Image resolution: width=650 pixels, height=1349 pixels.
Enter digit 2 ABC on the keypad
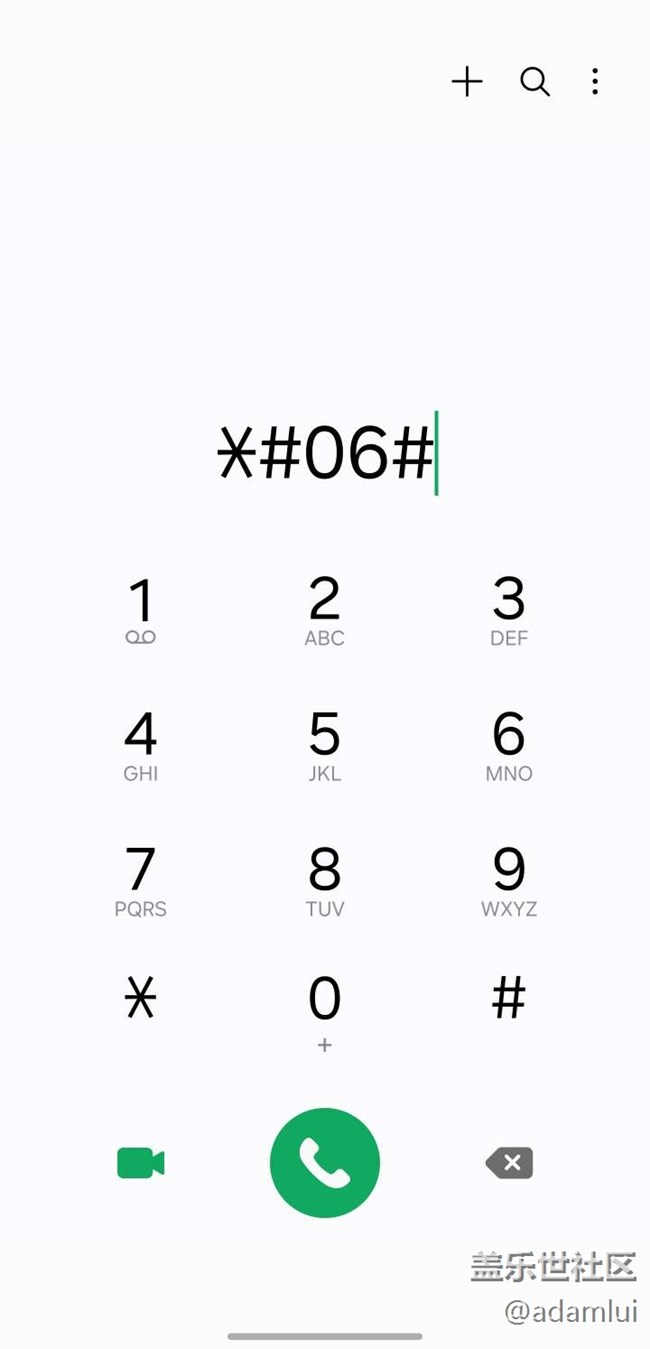325,610
